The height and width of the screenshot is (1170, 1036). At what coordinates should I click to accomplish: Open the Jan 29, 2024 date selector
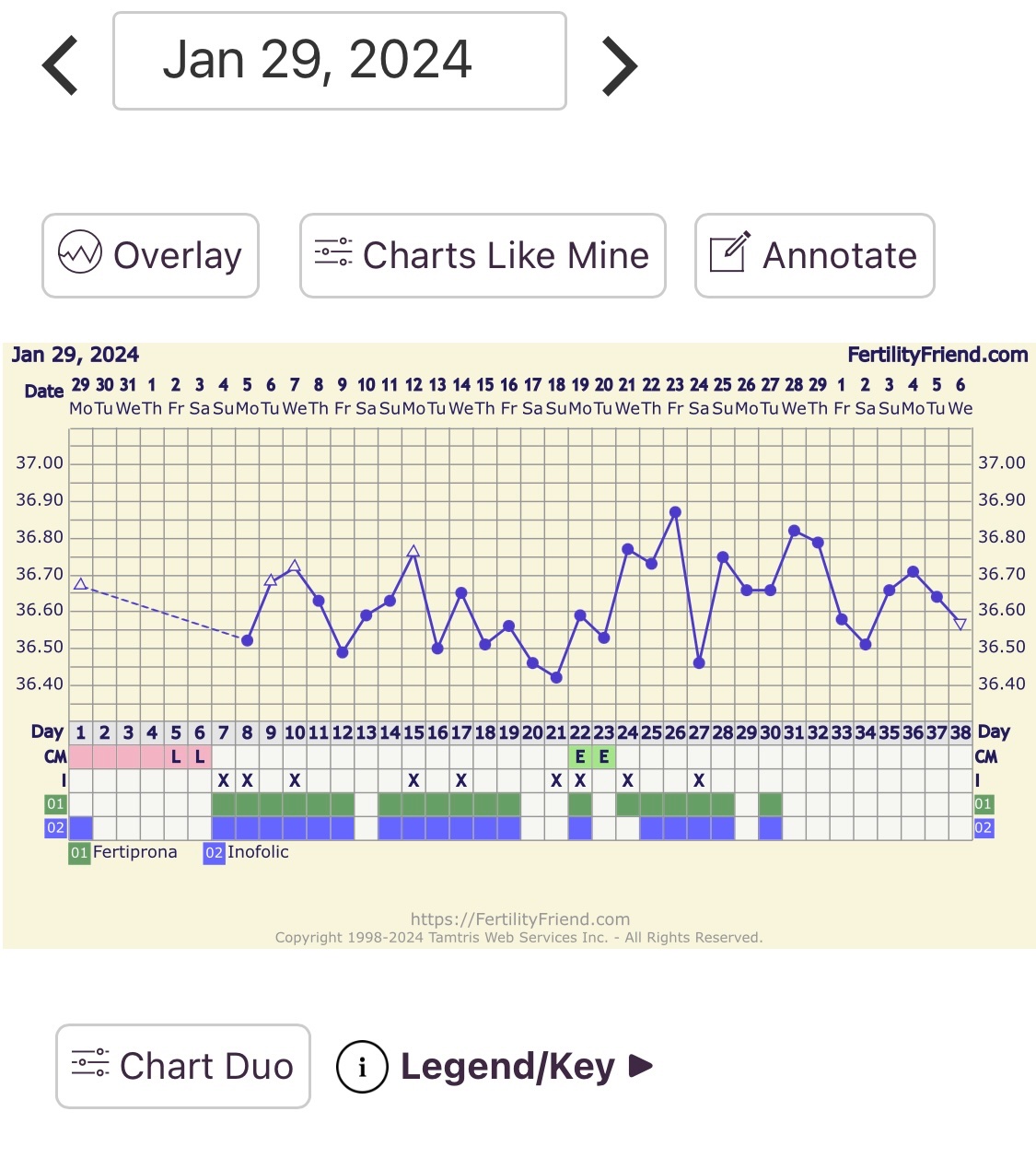point(339,62)
